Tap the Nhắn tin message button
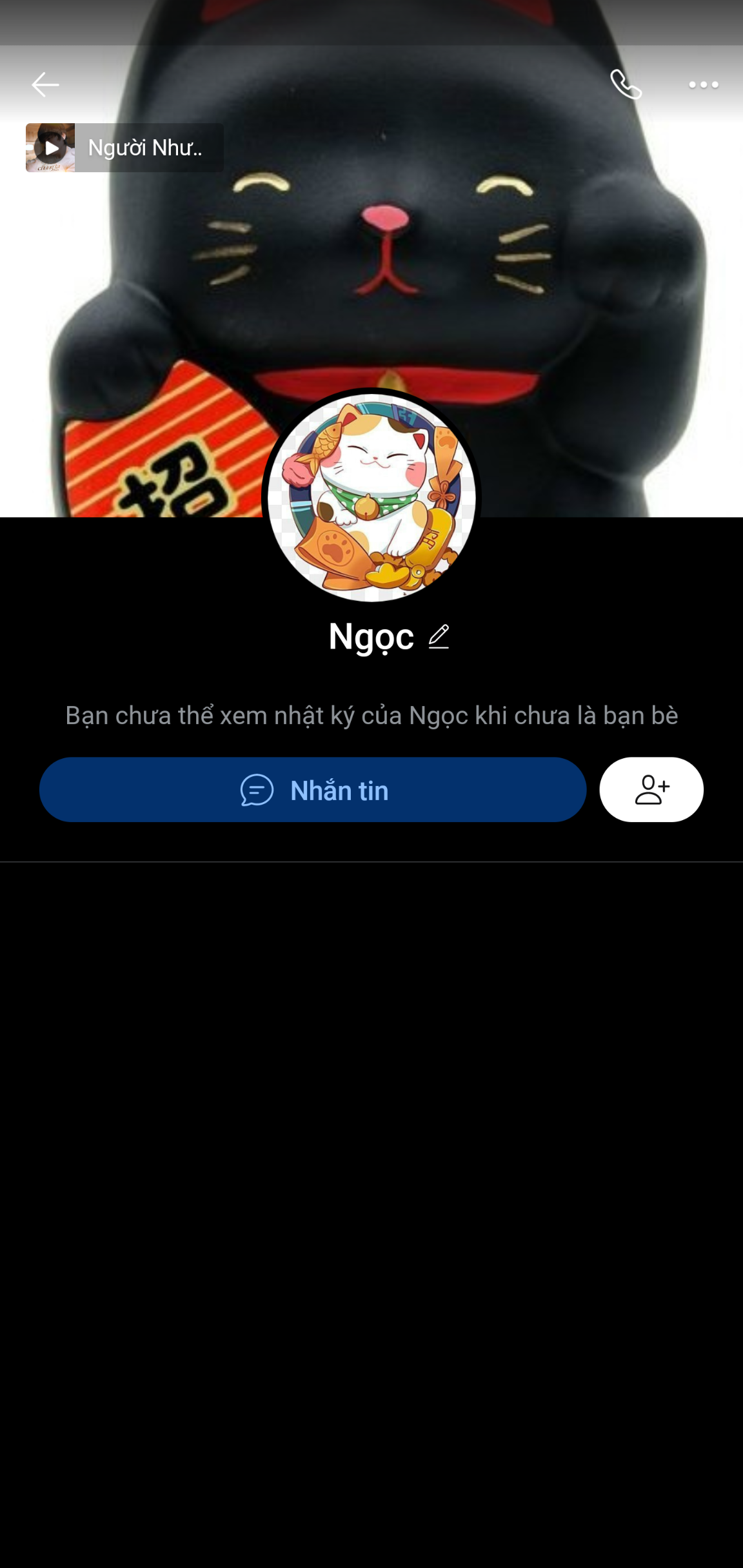 tap(313, 790)
